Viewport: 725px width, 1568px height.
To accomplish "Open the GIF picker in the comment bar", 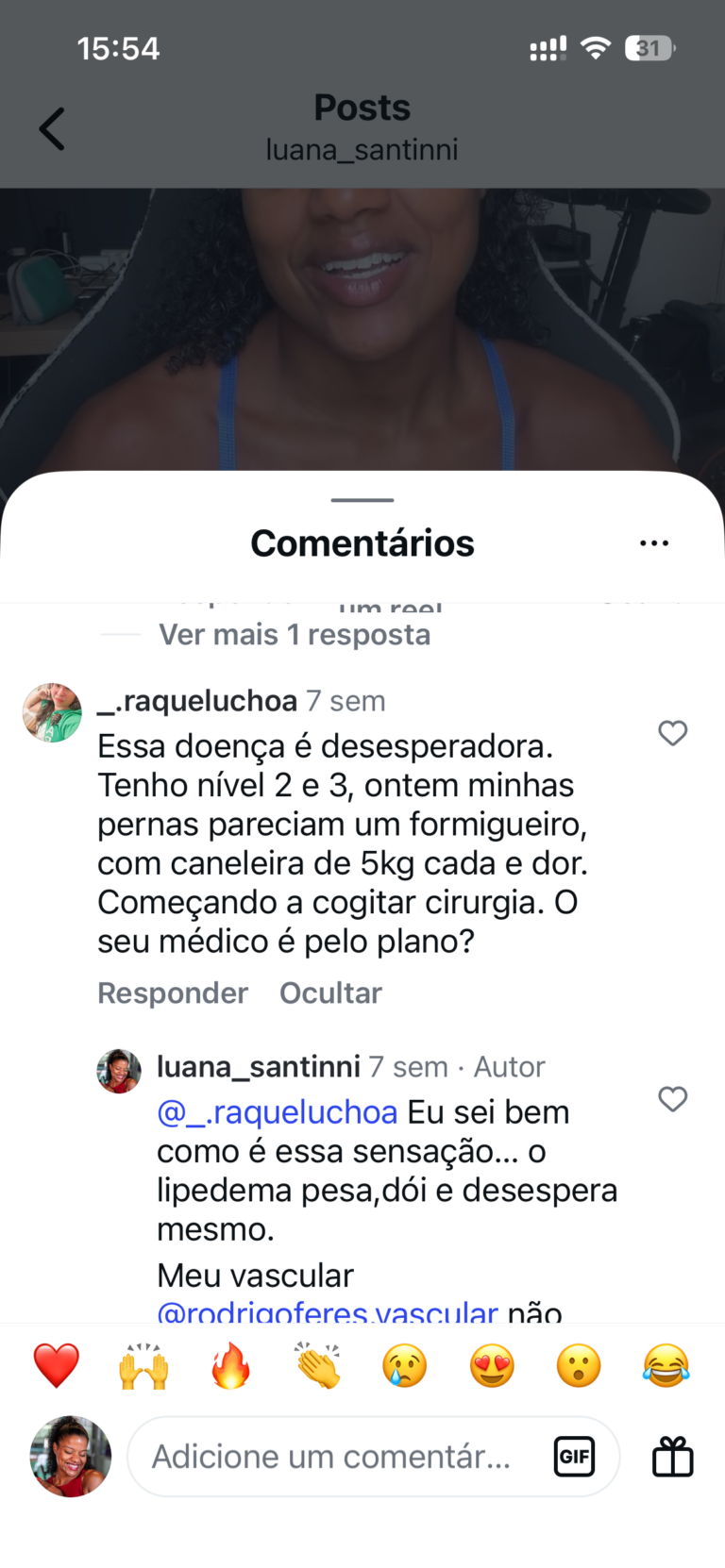I will click(x=575, y=1456).
